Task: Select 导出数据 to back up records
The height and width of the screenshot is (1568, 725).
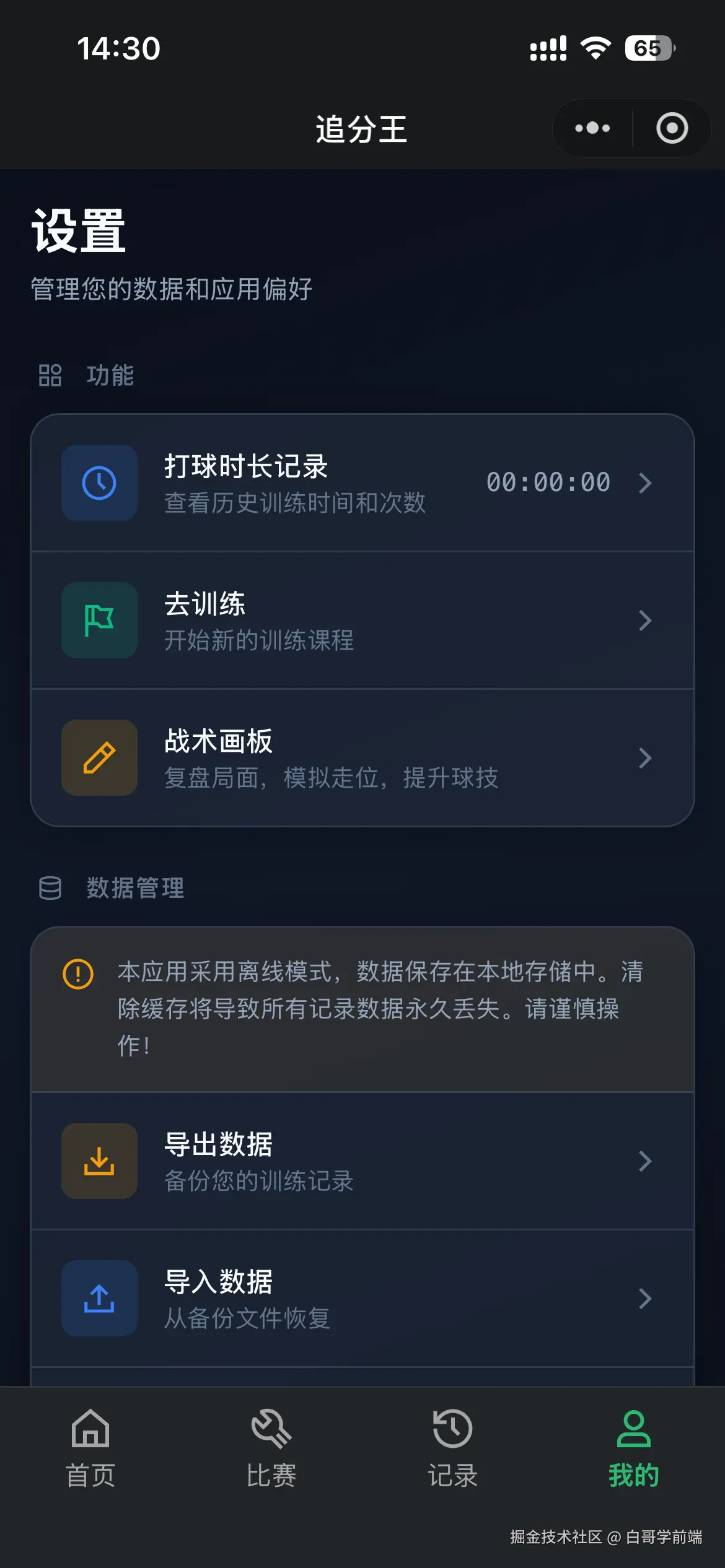Action: point(362,1161)
